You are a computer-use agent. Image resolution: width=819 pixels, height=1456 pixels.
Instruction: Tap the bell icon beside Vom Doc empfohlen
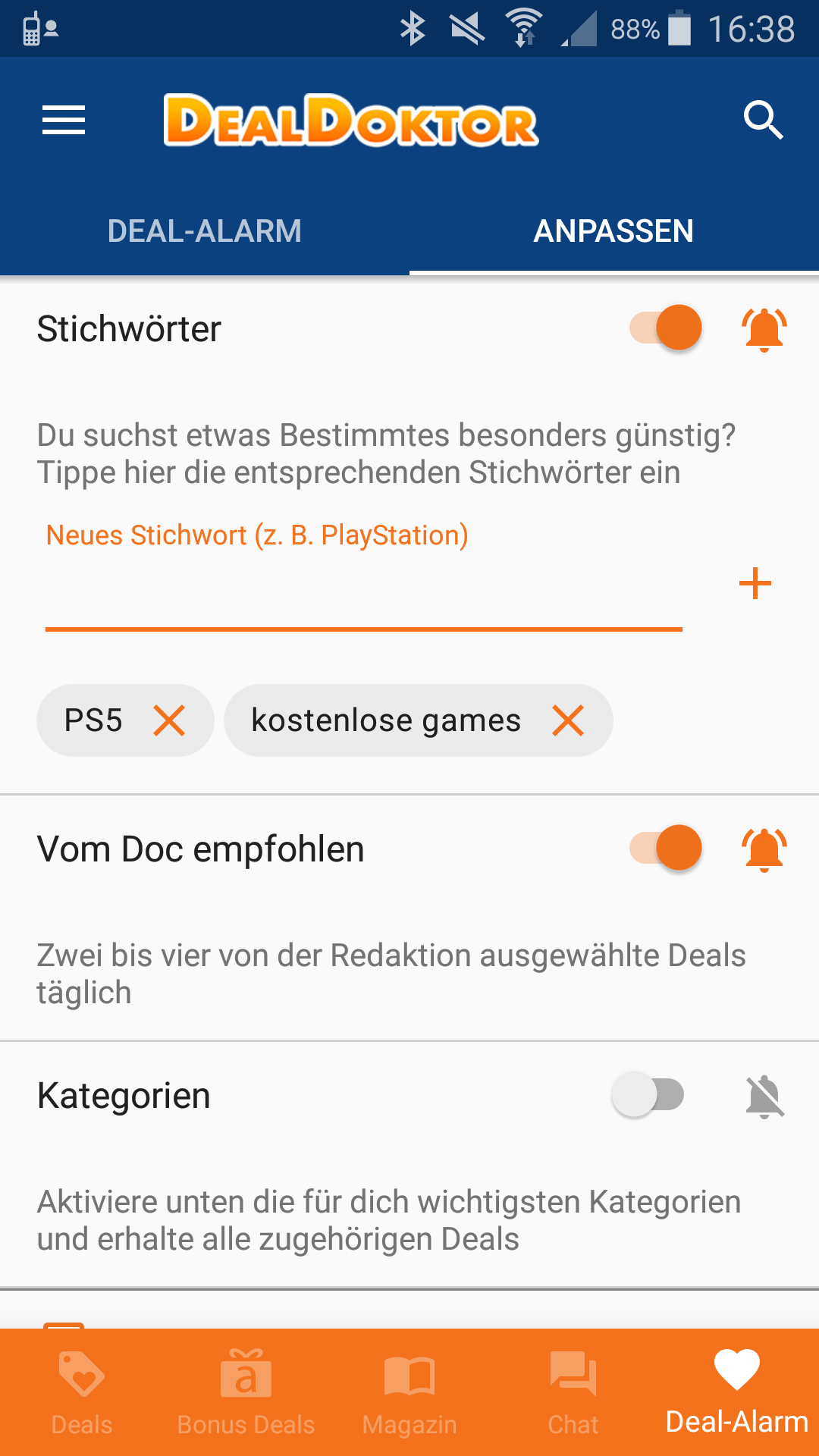[764, 849]
